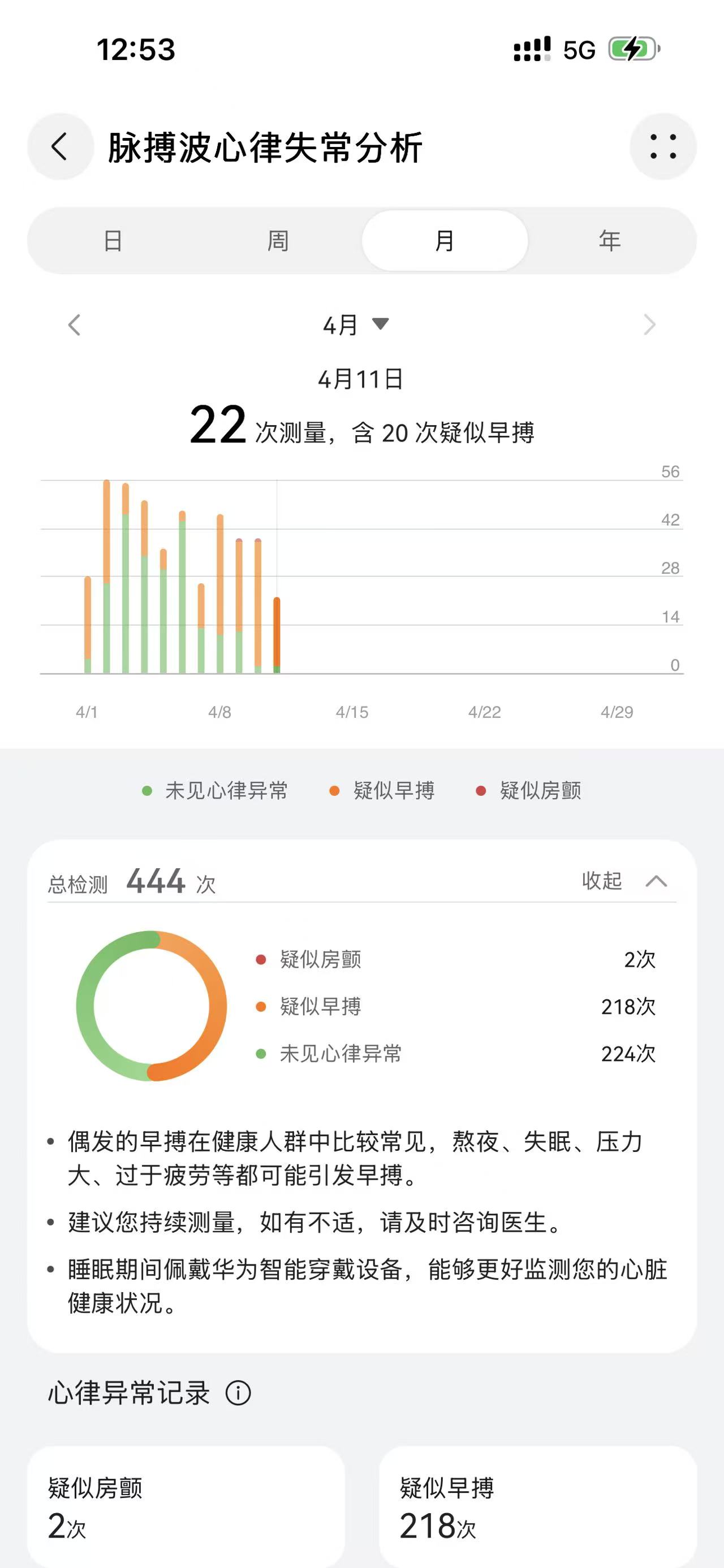Image resolution: width=724 pixels, height=1568 pixels.
Task: Go back from the arrhythmia analysis page
Action: (60, 147)
